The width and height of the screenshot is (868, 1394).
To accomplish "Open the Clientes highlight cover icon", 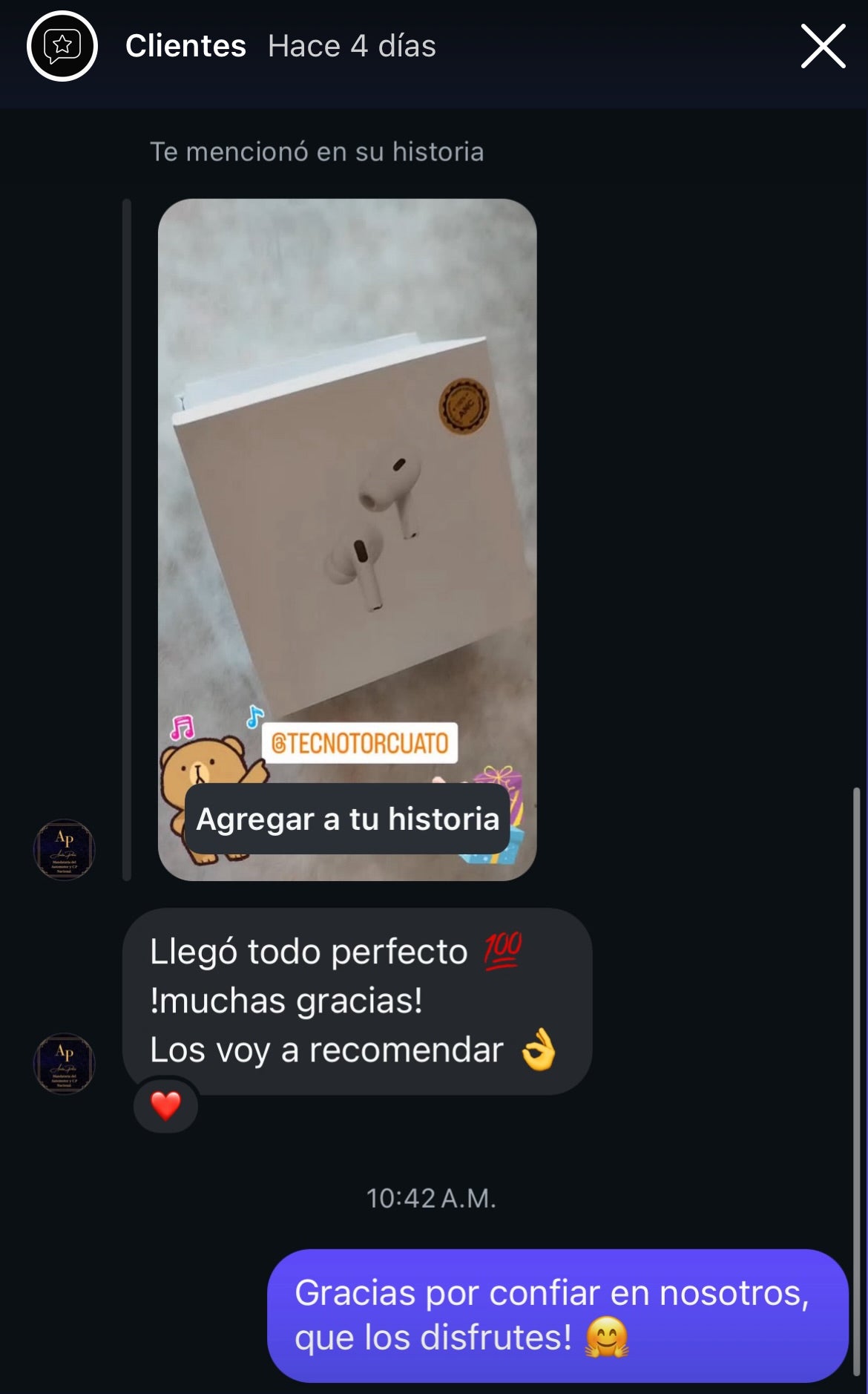I will [62, 46].
